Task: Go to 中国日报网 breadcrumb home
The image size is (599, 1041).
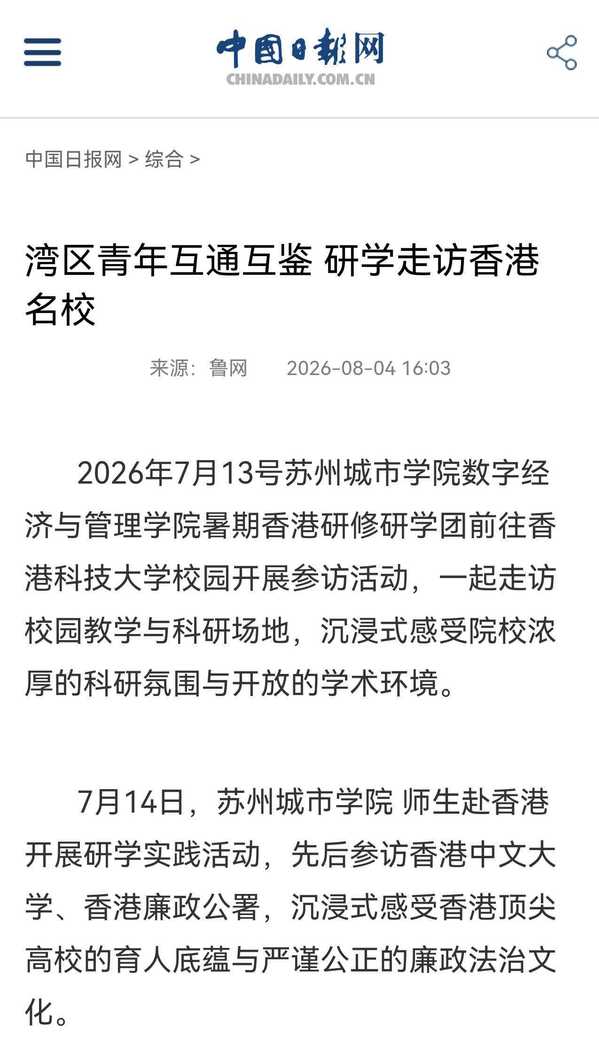Action: click(74, 159)
